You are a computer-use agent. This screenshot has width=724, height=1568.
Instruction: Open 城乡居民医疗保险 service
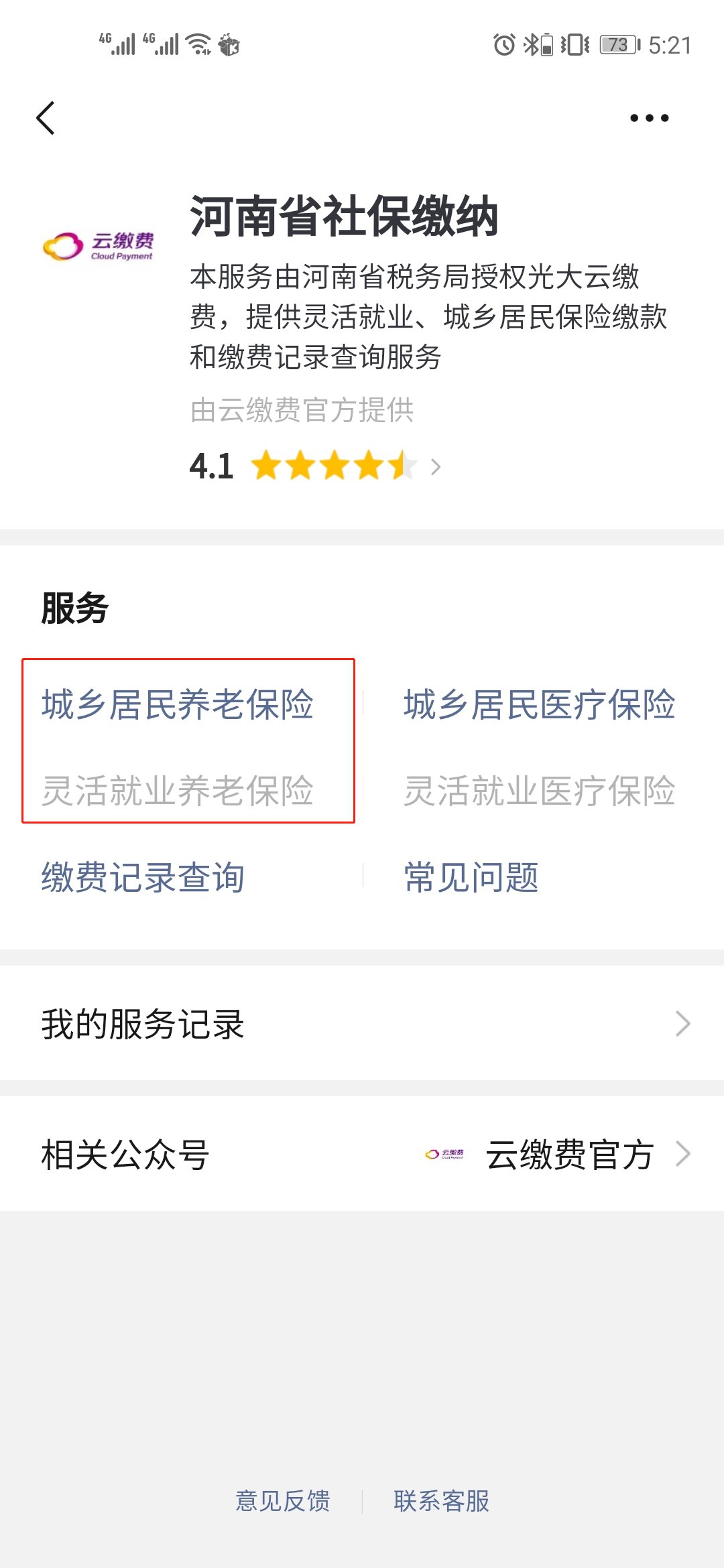[x=539, y=705]
